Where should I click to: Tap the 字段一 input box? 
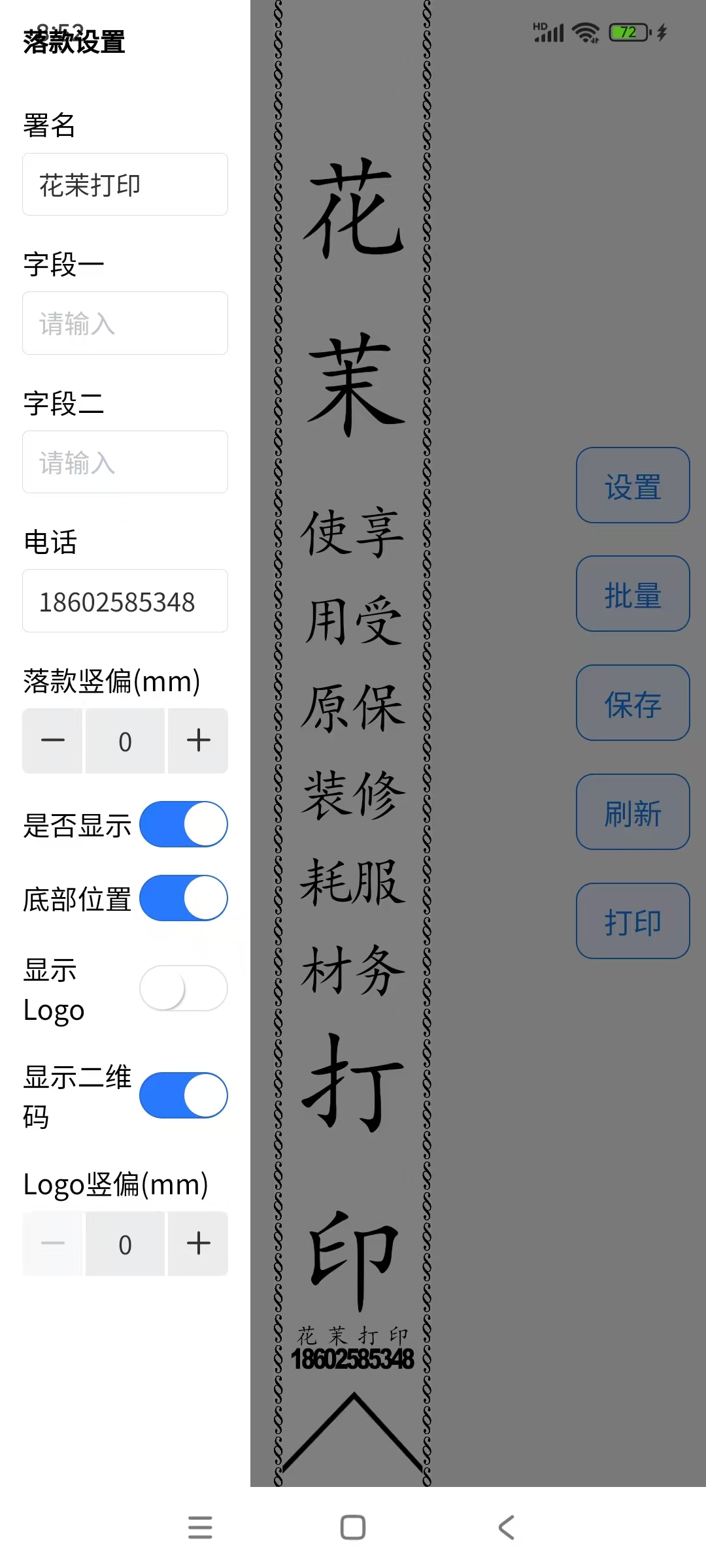[x=125, y=323]
